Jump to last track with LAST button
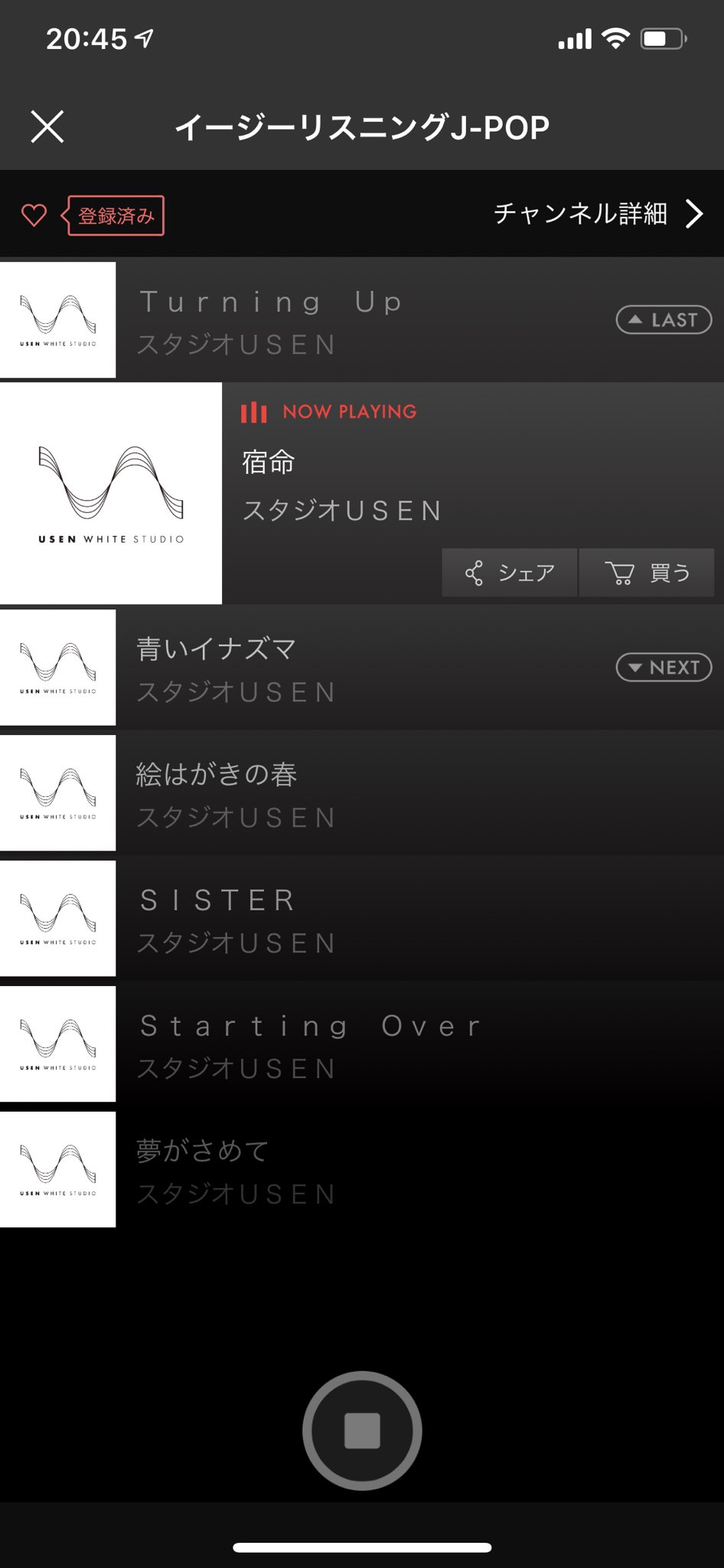 click(664, 320)
